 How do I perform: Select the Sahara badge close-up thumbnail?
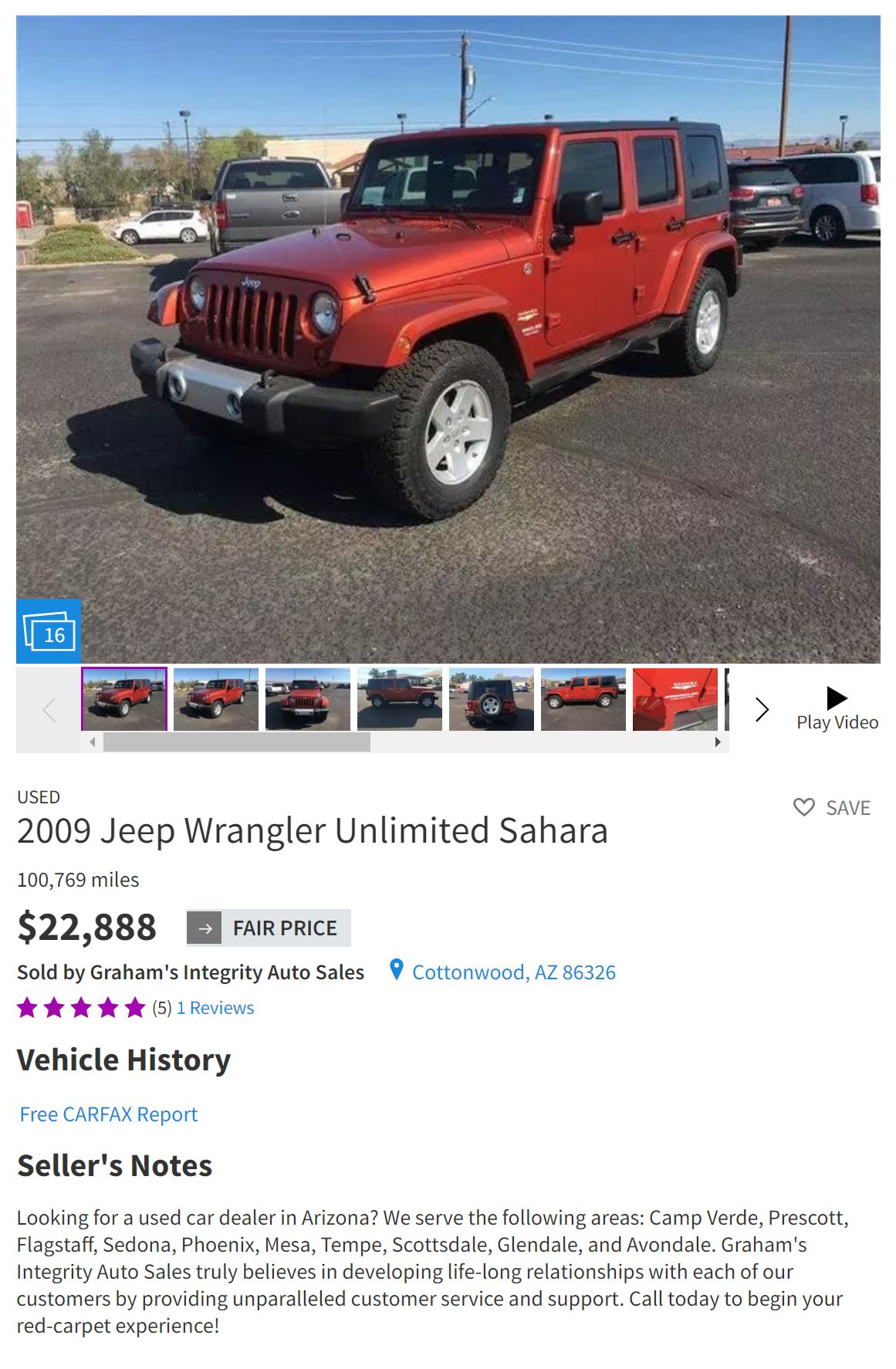675,699
